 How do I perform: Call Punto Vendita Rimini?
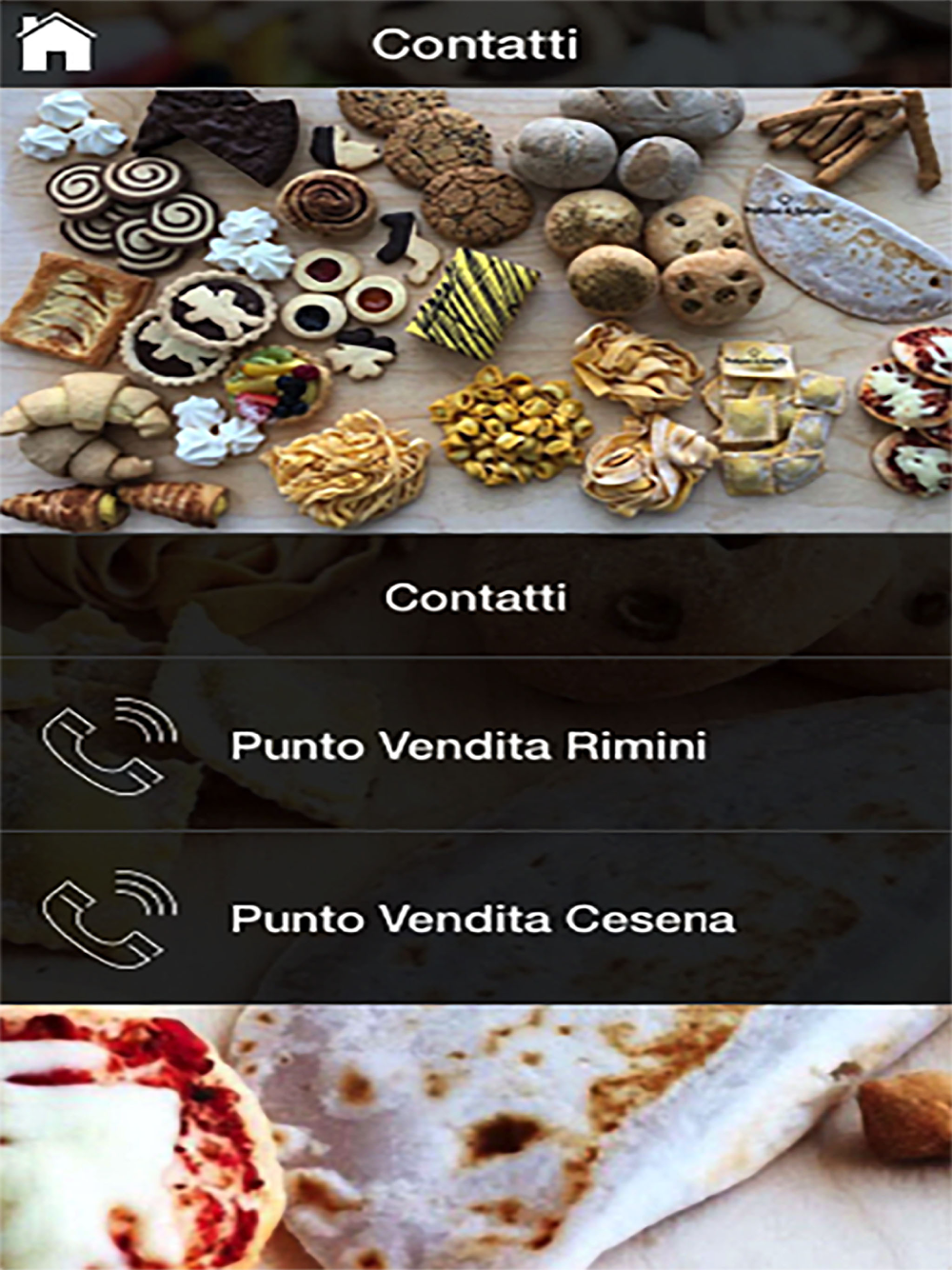coord(468,745)
